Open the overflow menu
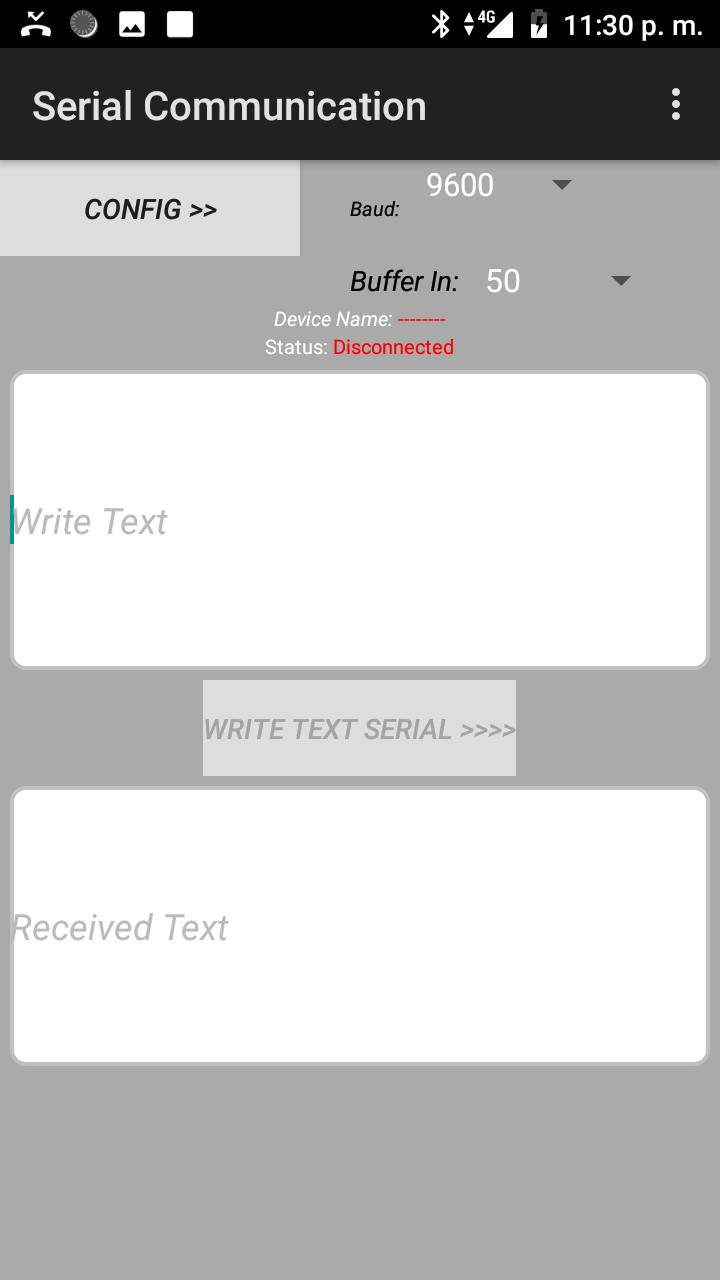This screenshot has height=1280, width=720. pos(676,104)
